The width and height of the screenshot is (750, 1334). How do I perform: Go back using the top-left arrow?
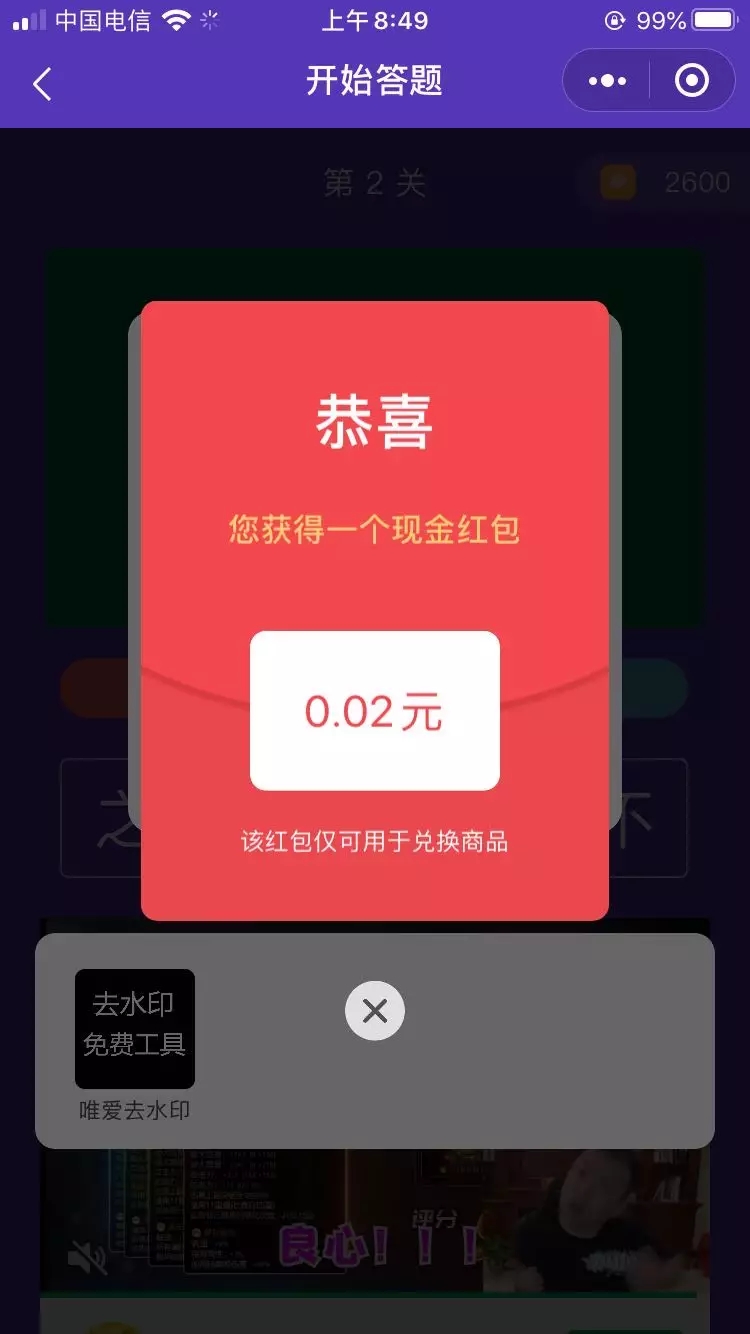(x=42, y=83)
